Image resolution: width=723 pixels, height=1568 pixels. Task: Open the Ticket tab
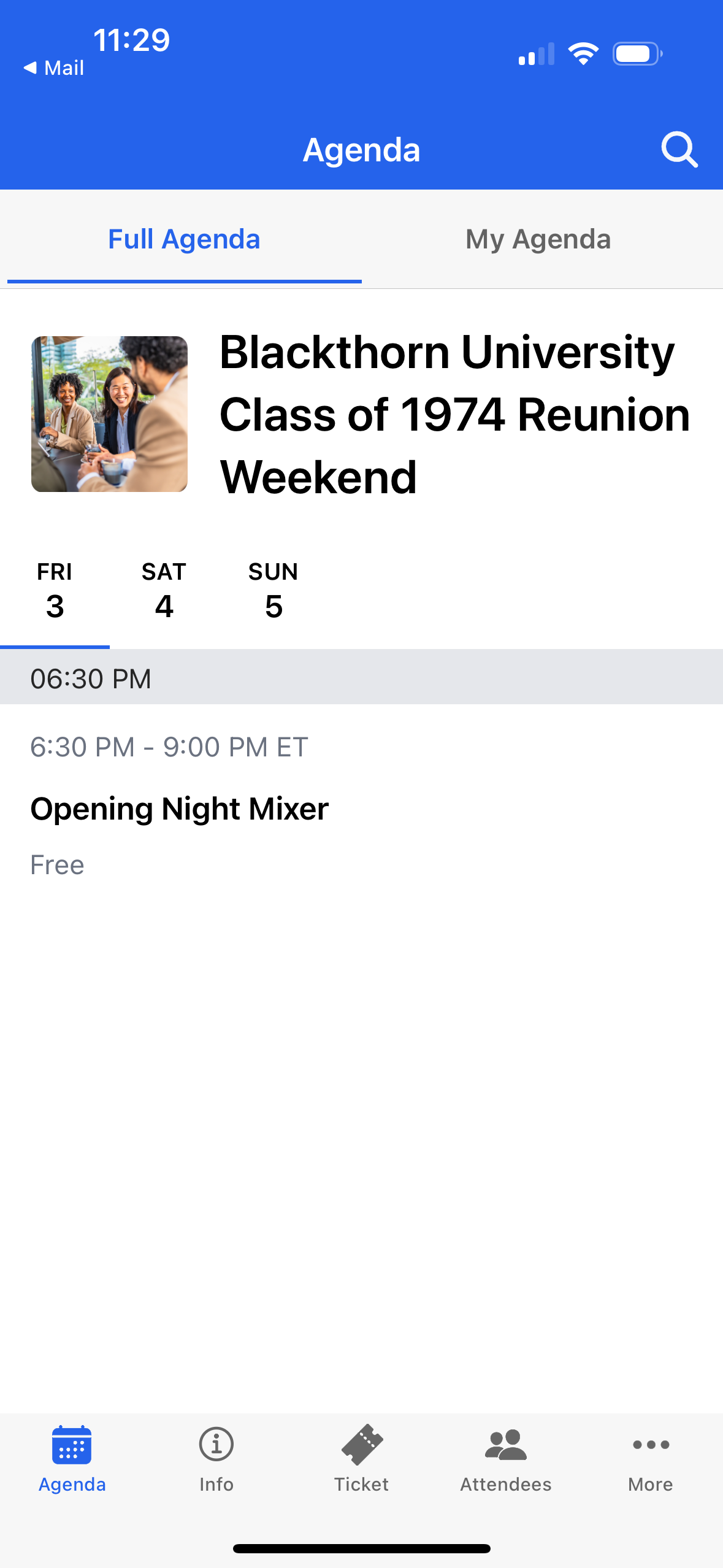361,1459
